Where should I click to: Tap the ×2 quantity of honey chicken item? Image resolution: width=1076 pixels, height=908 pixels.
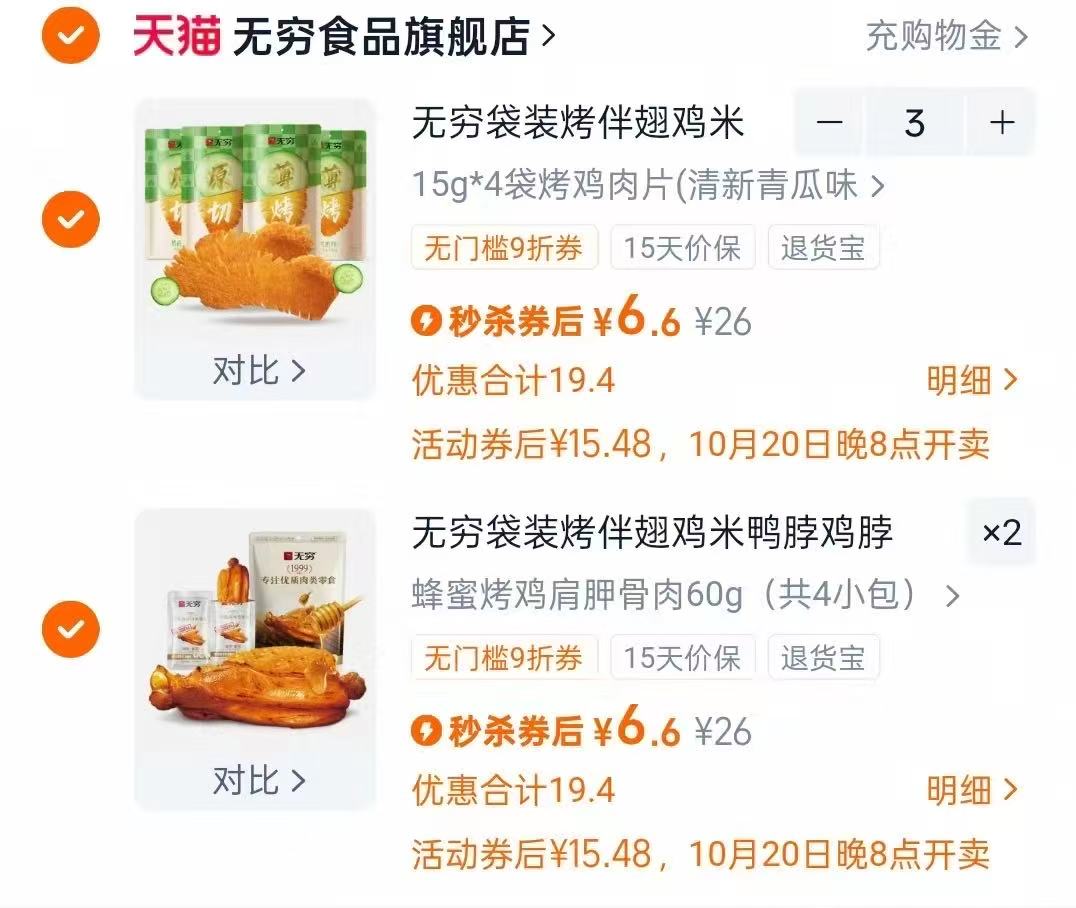1001,533
